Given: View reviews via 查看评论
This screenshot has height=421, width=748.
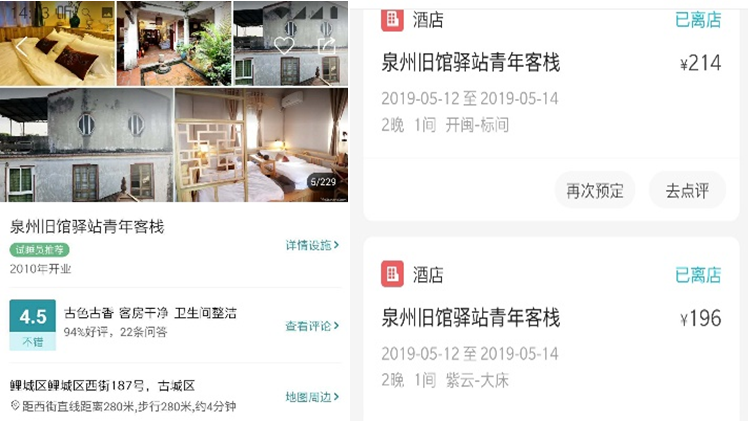Looking at the screenshot, I should [312, 326].
